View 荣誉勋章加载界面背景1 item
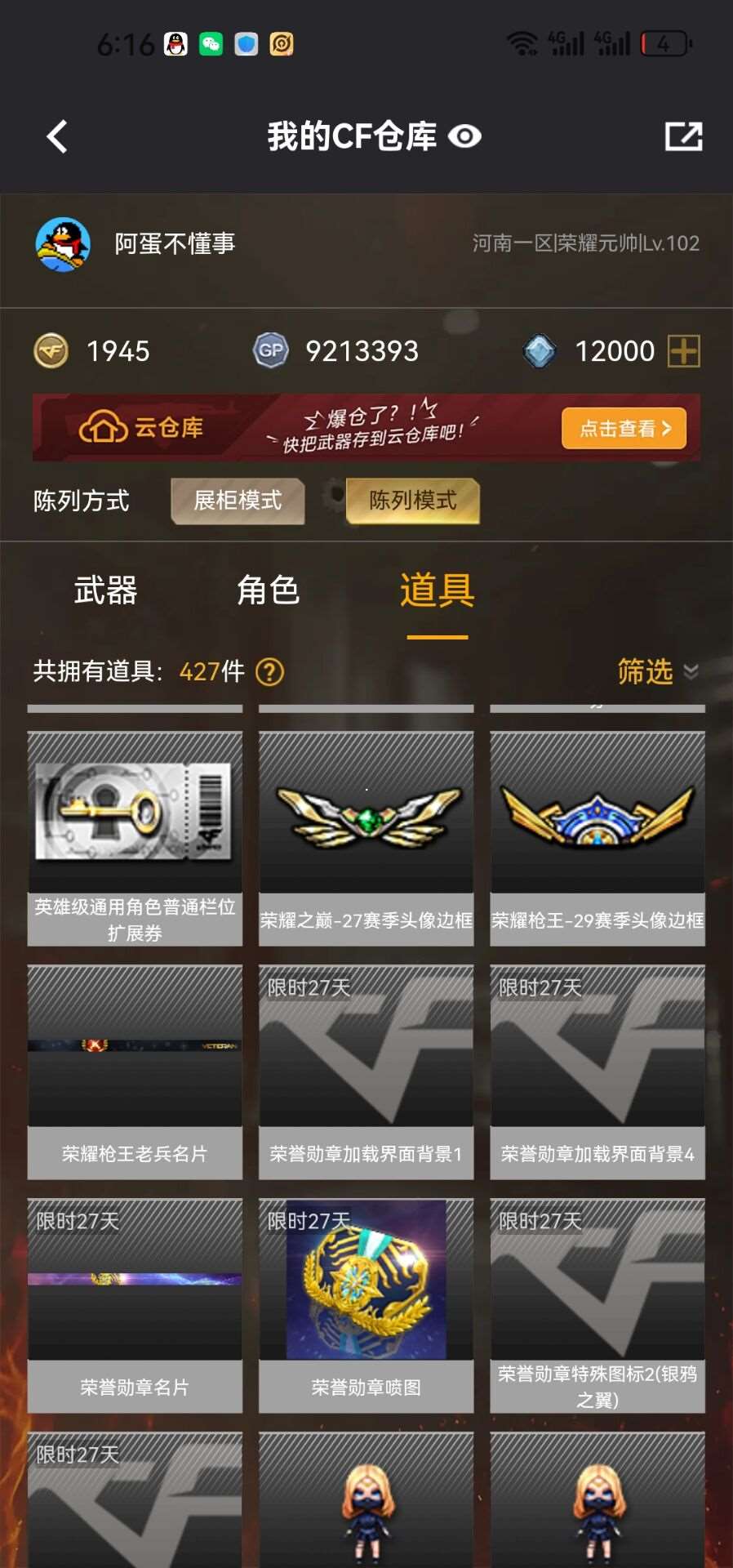Viewport: 733px width, 1568px height. tap(366, 1071)
